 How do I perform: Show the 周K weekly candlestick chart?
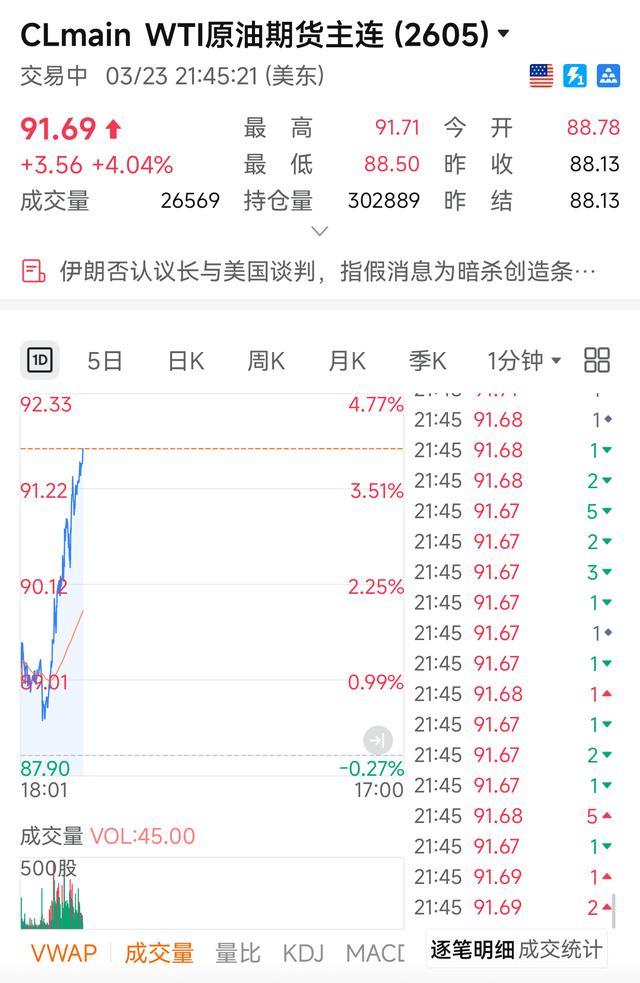coord(266,360)
